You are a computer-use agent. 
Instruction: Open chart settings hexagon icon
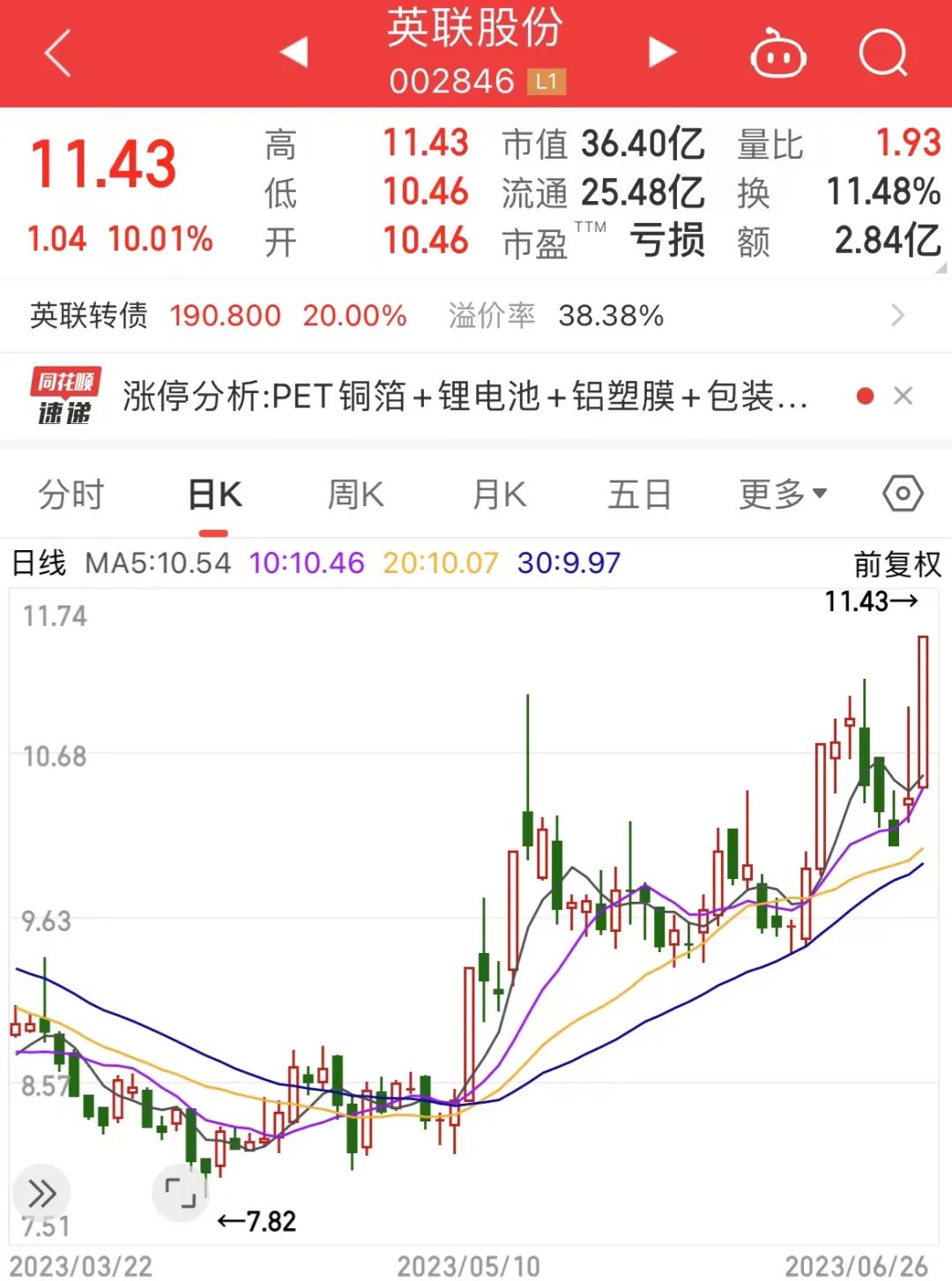coord(903,494)
